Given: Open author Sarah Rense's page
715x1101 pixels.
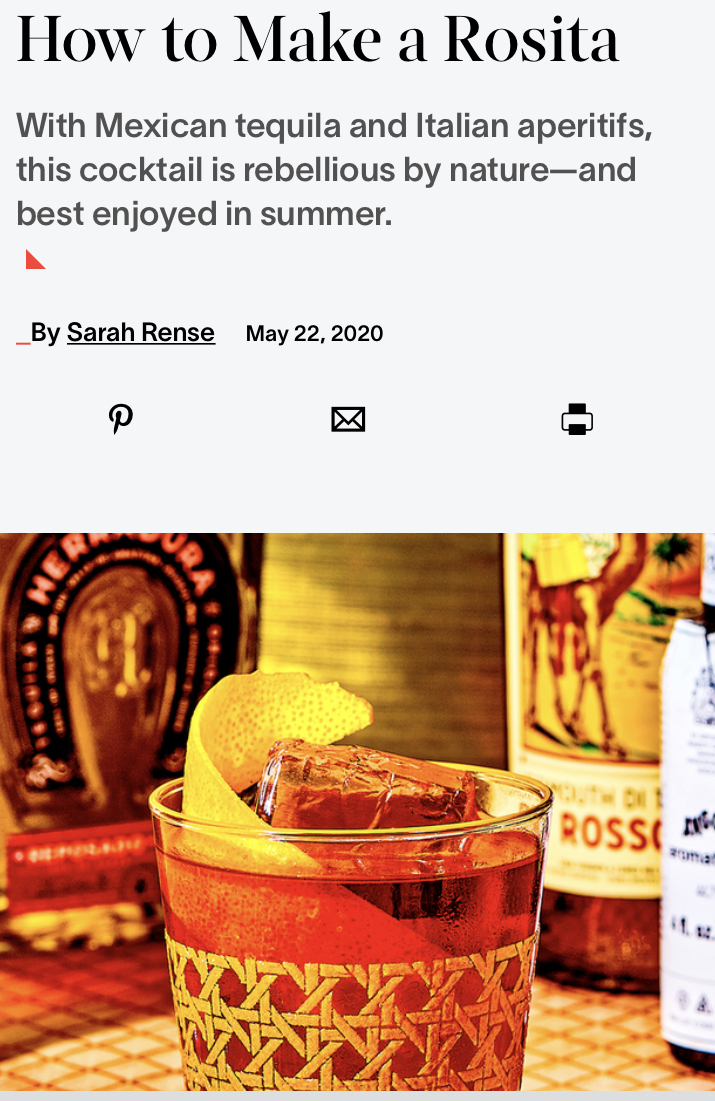Looking at the screenshot, I should point(140,333).
